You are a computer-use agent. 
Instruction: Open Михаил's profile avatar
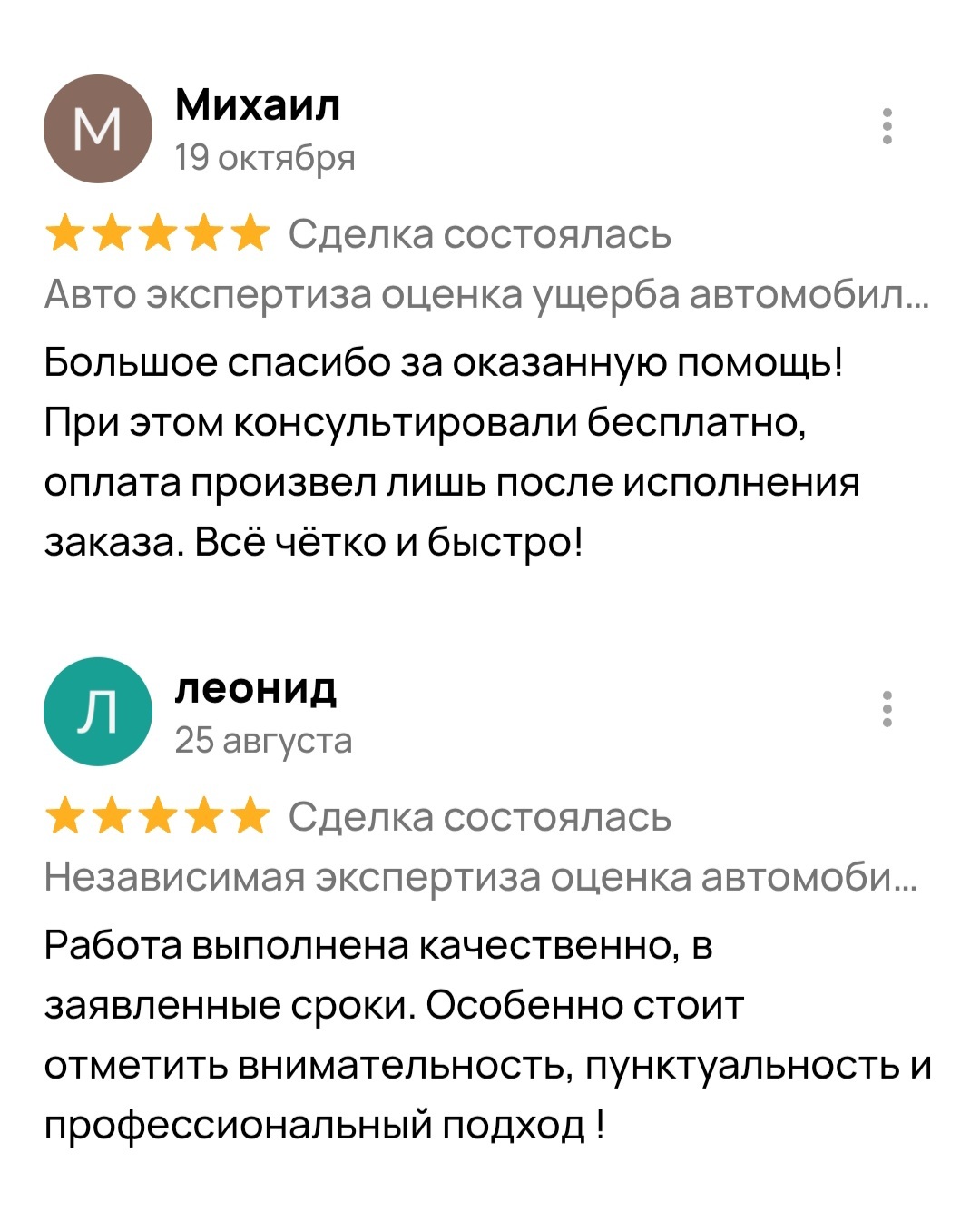pyautogui.click(x=98, y=130)
